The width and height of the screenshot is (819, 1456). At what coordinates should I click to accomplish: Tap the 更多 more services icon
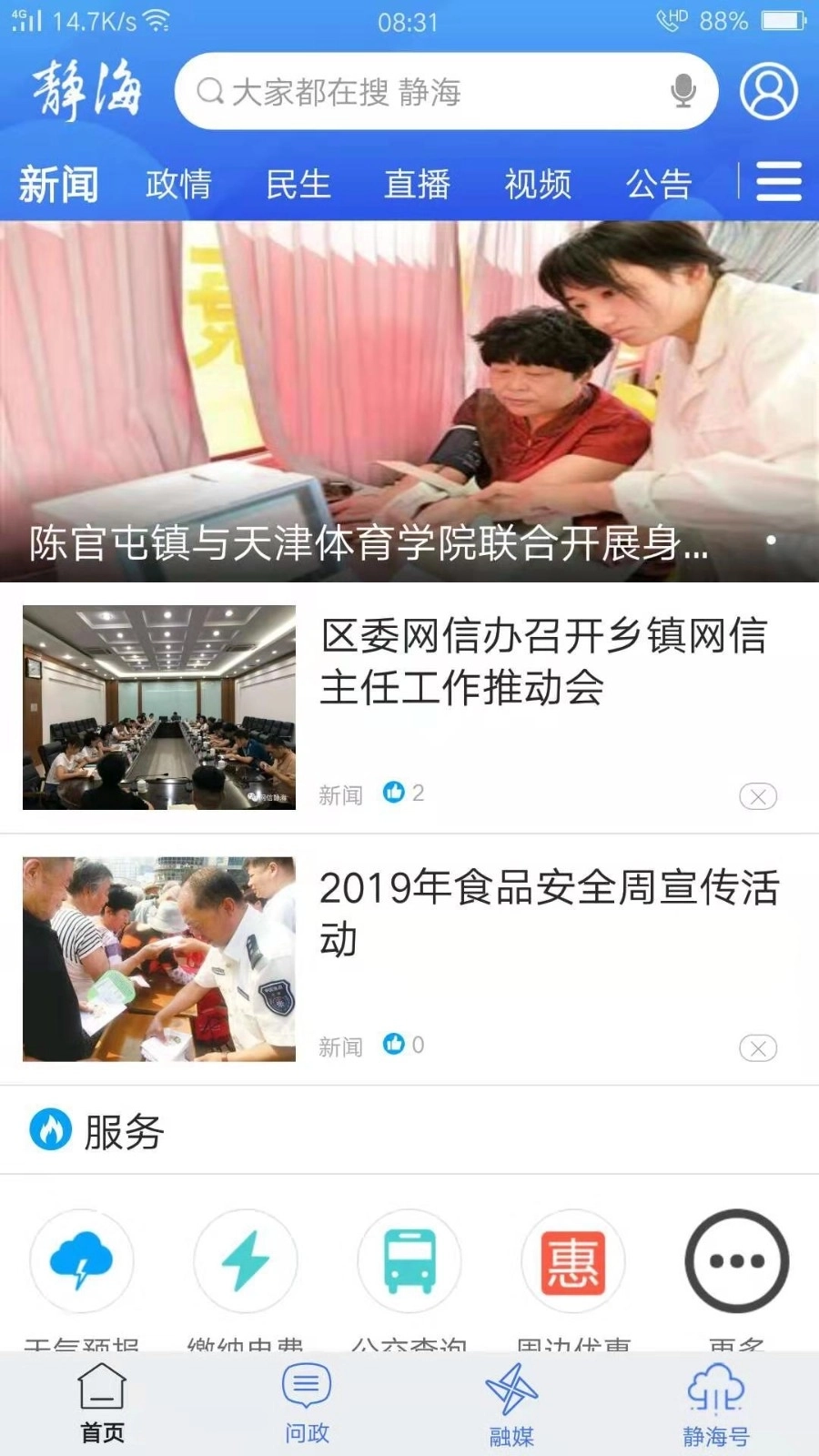737,1262
